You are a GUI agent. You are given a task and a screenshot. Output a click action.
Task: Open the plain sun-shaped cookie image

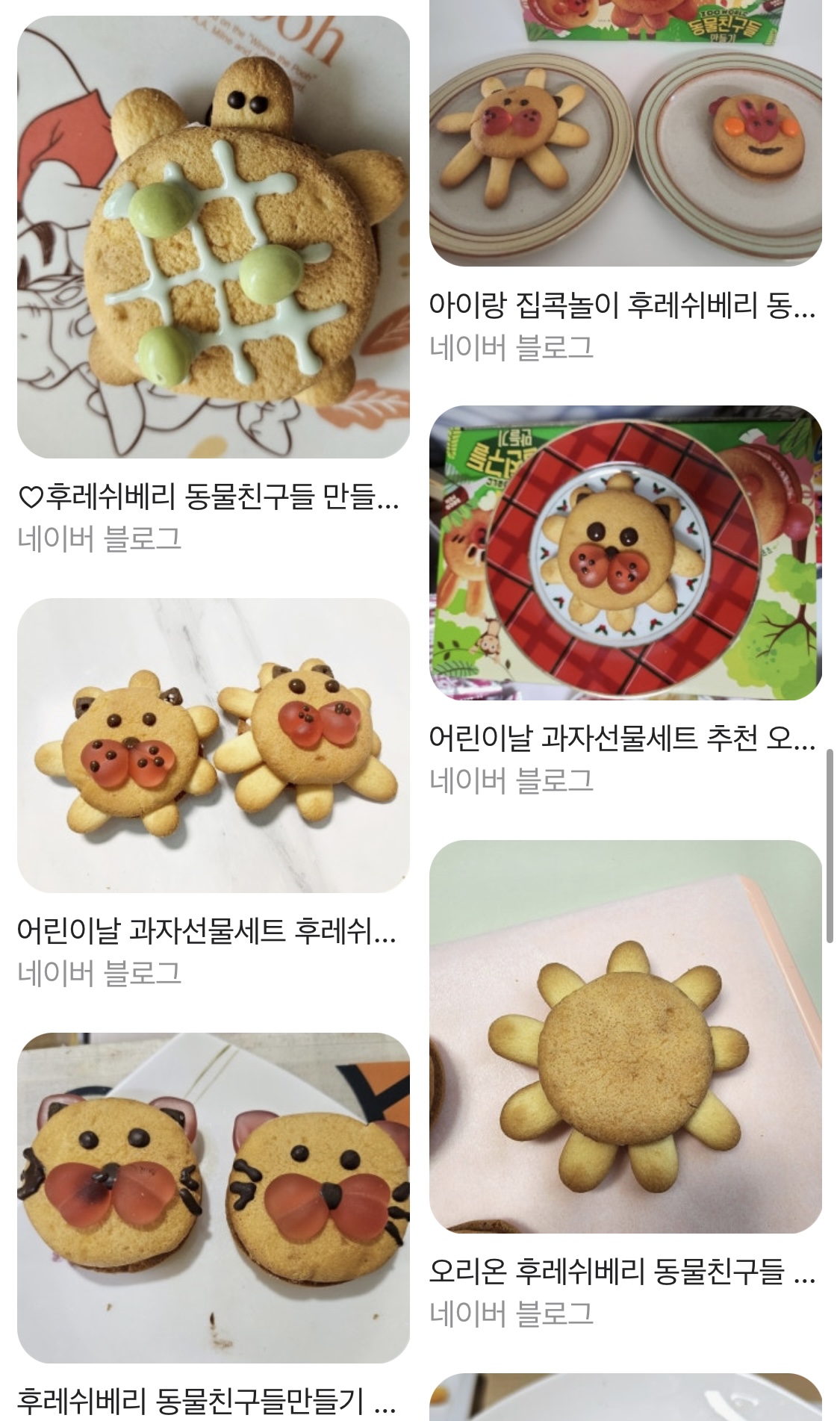(626, 1036)
